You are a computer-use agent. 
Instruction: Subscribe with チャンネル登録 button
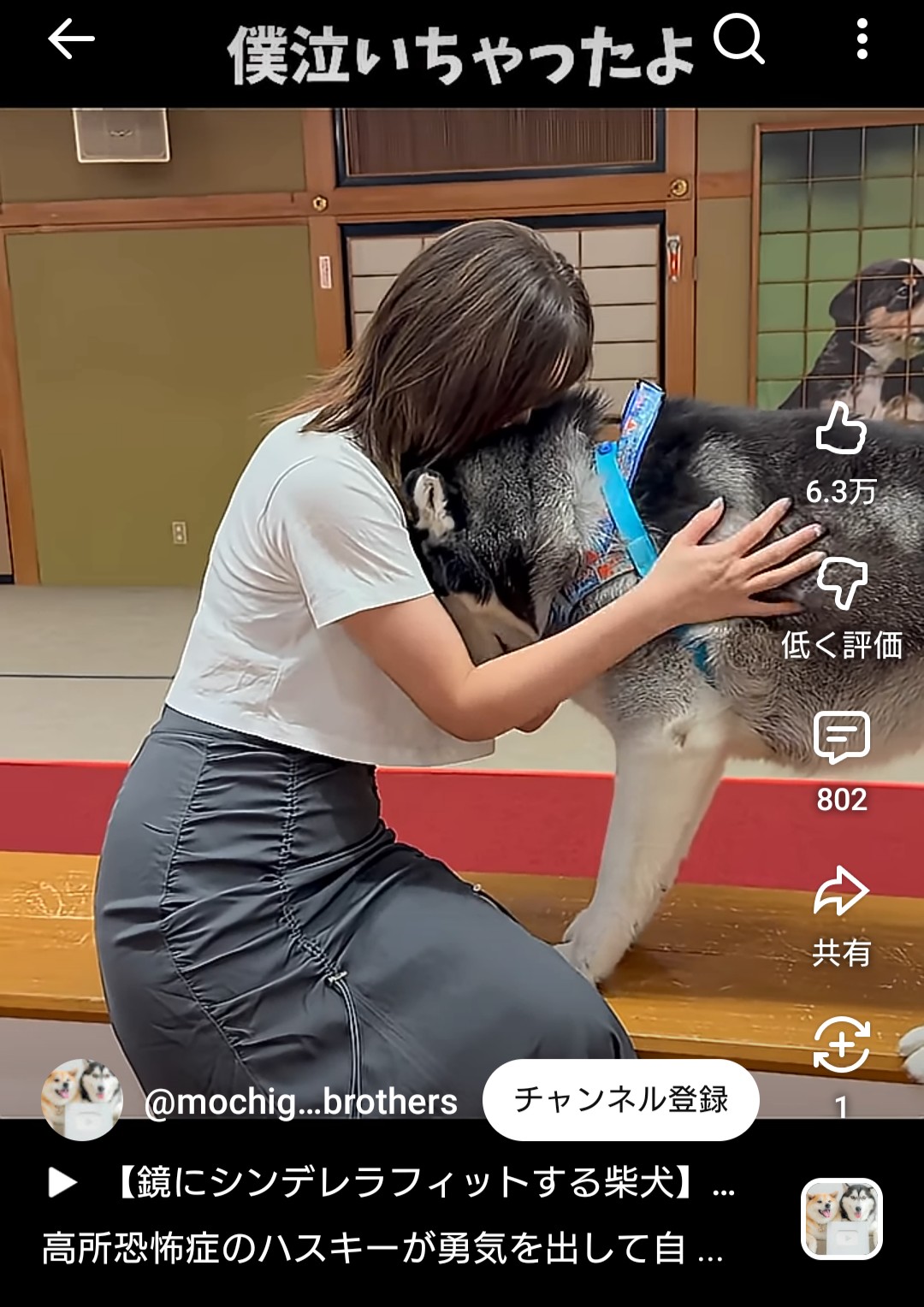point(620,1100)
